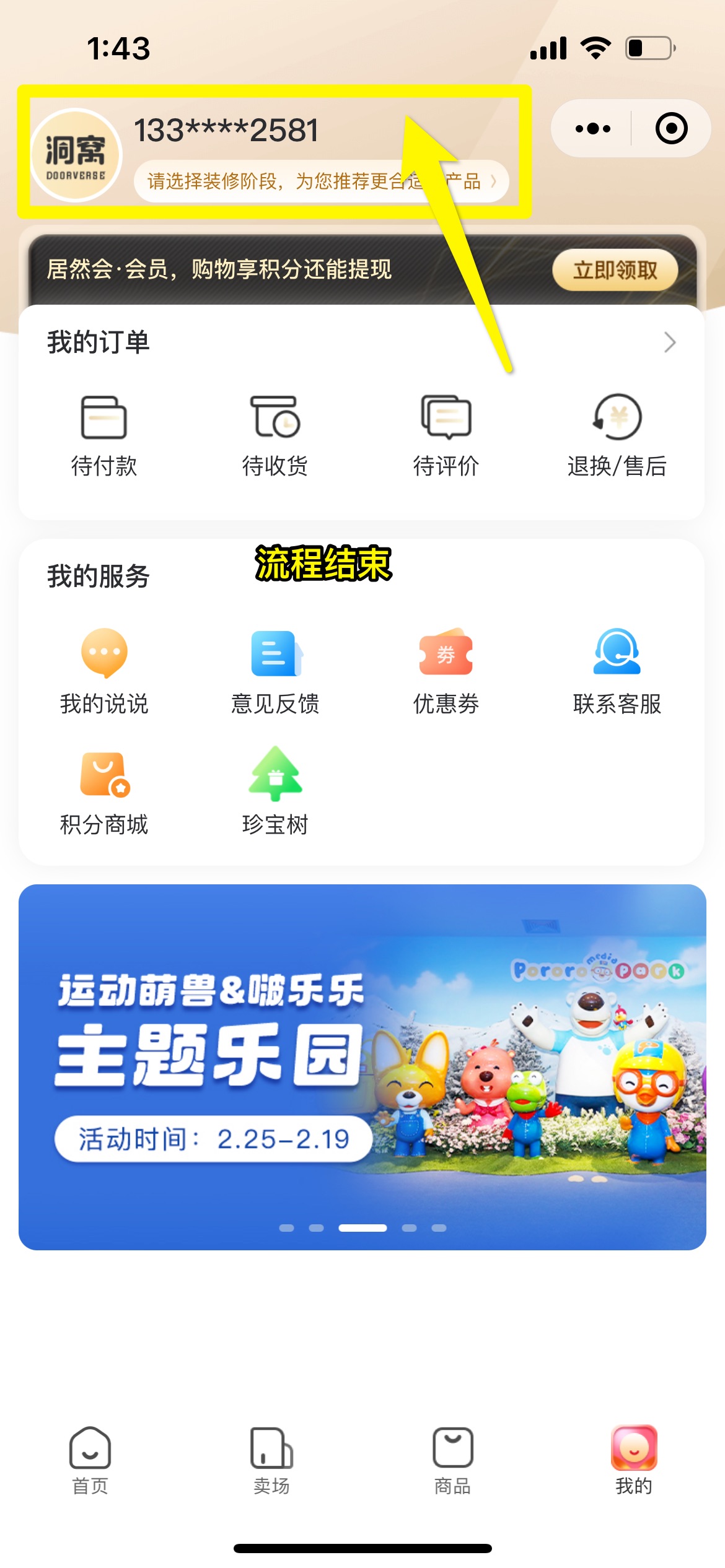View my 优惠券 coupons
The width and height of the screenshot is (725, 1568).
point(446,672)
